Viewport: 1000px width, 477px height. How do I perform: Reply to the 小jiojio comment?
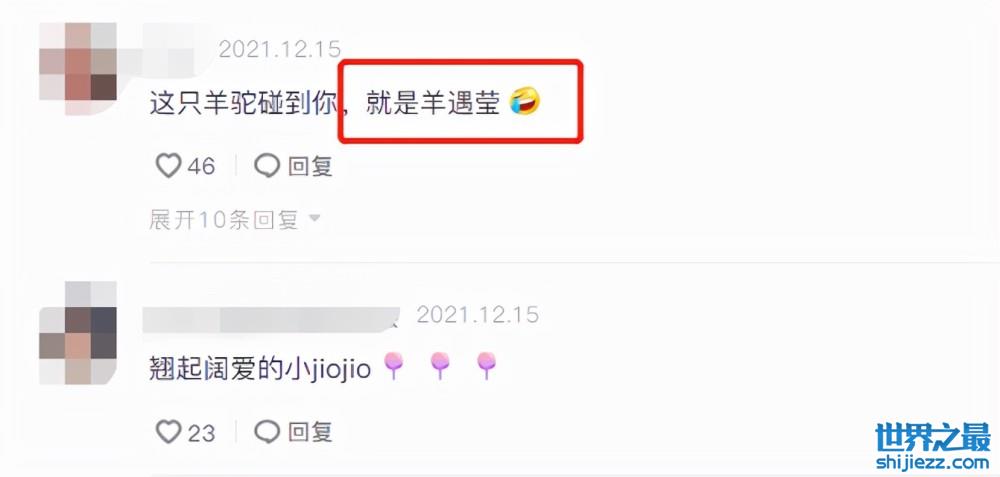point(293,432)
